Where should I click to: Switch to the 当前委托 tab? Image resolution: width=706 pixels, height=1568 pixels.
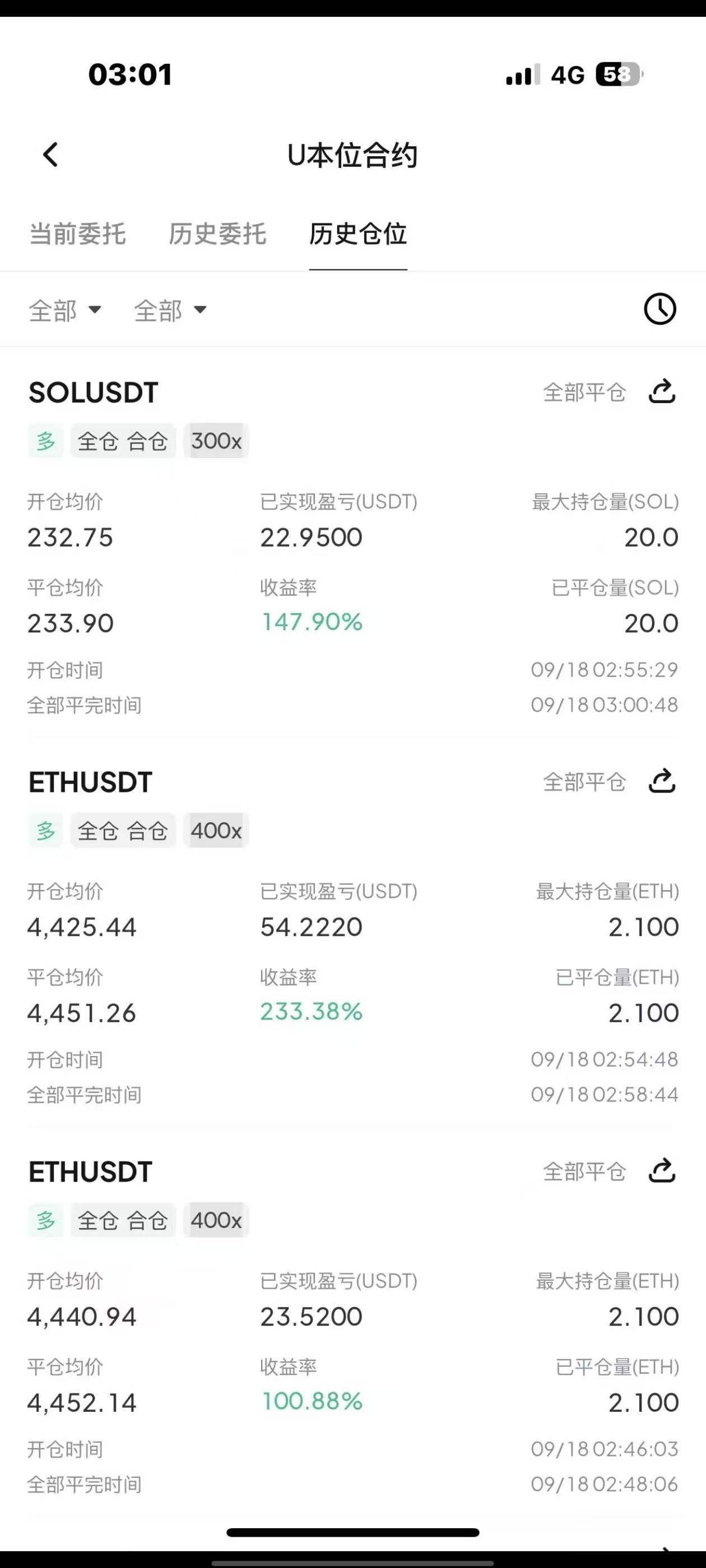click(77, 234)
